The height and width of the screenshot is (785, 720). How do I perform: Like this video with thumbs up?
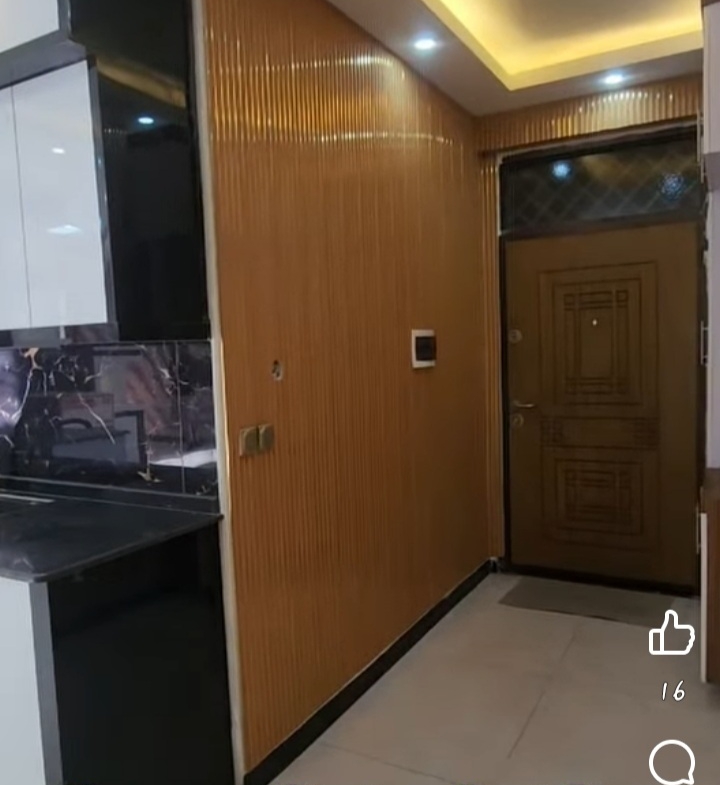671,634
